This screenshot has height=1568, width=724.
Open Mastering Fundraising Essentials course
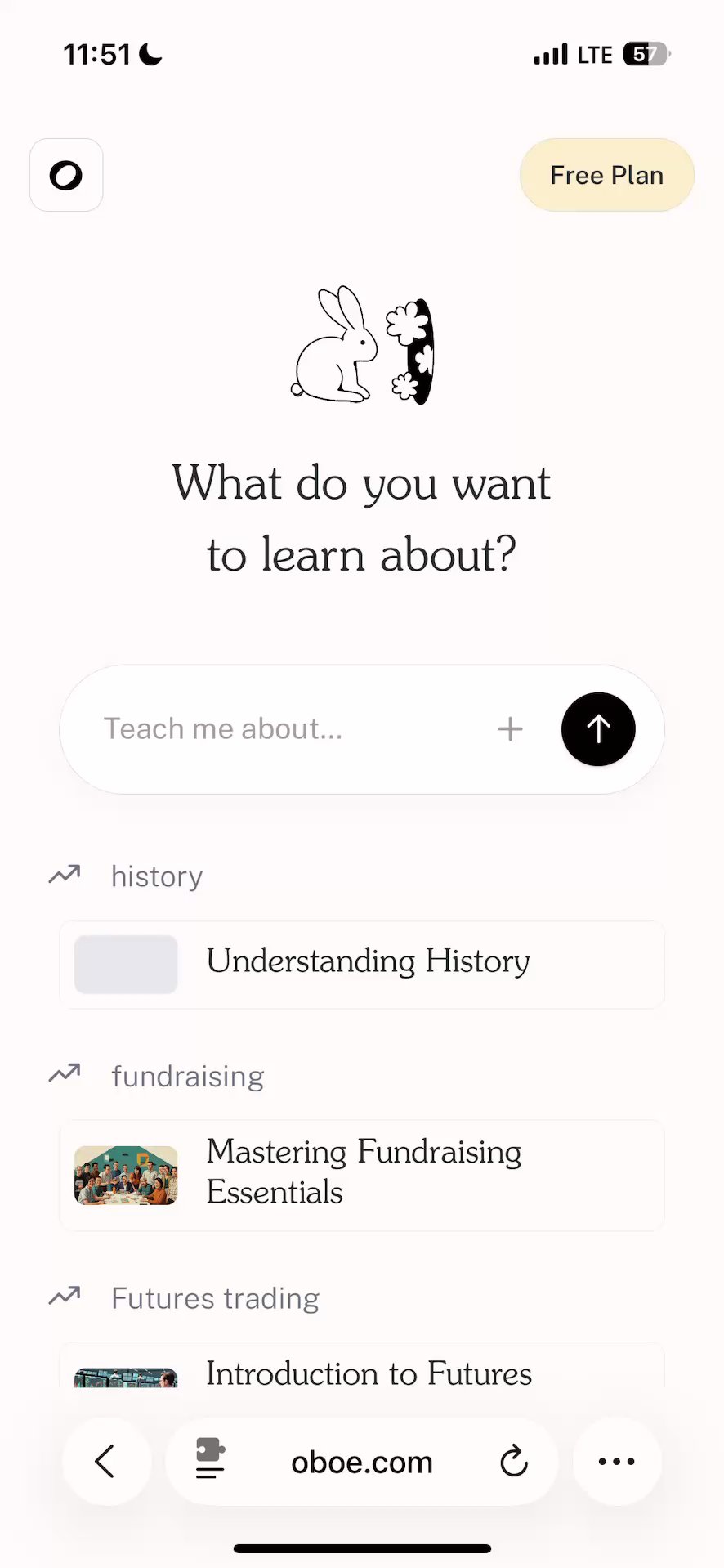click(x=362, y=1173)
